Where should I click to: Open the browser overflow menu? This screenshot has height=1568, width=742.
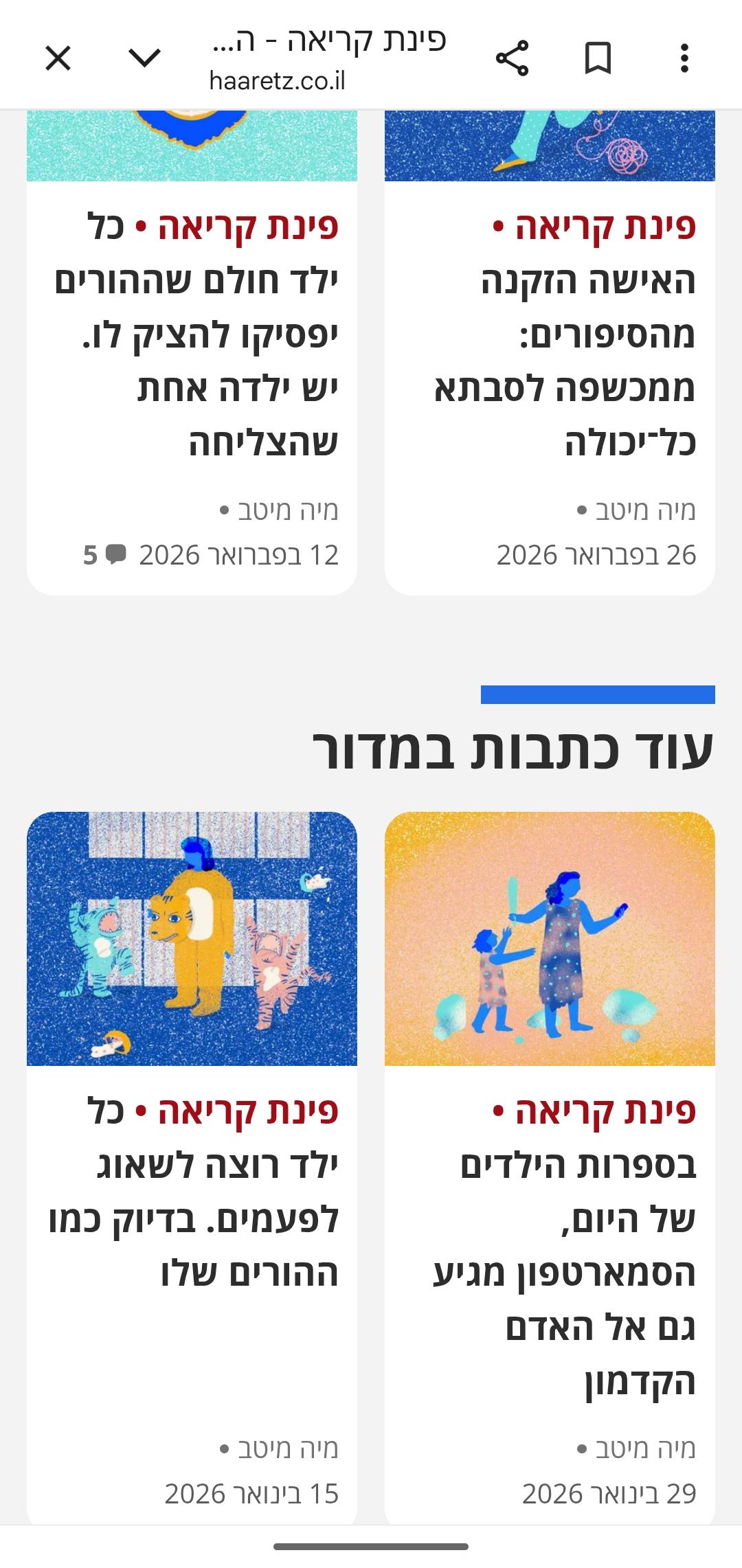pos(684,58)
